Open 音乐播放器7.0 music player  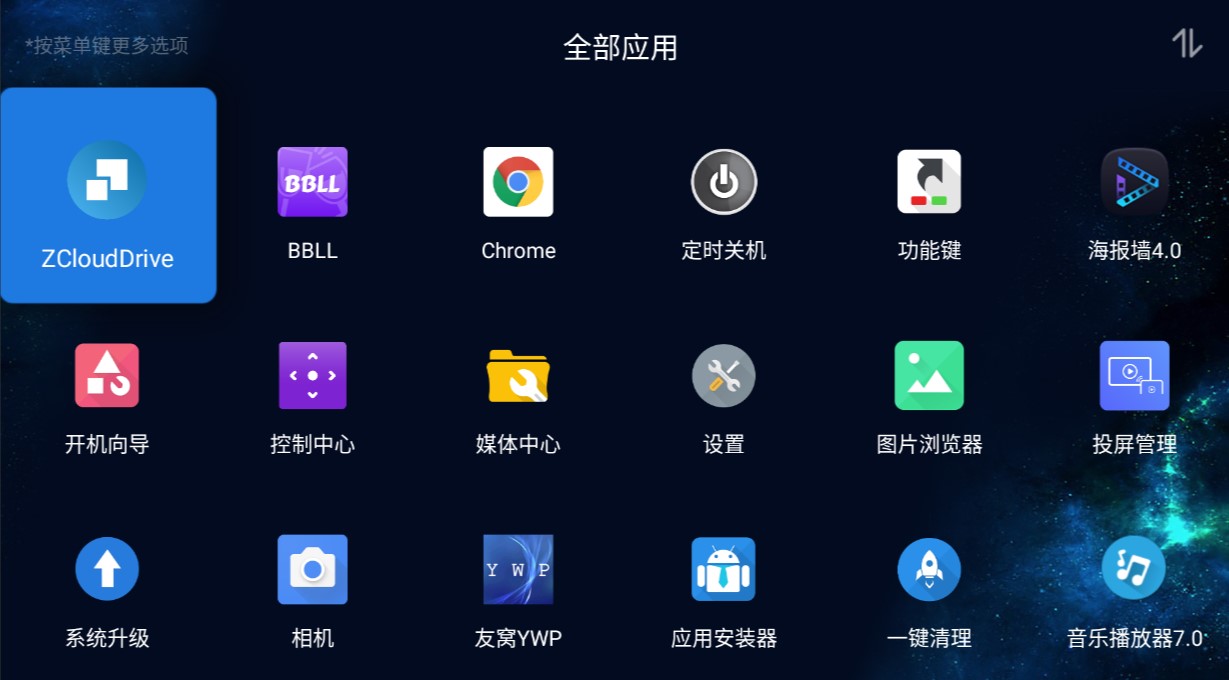coord(1134,569)
